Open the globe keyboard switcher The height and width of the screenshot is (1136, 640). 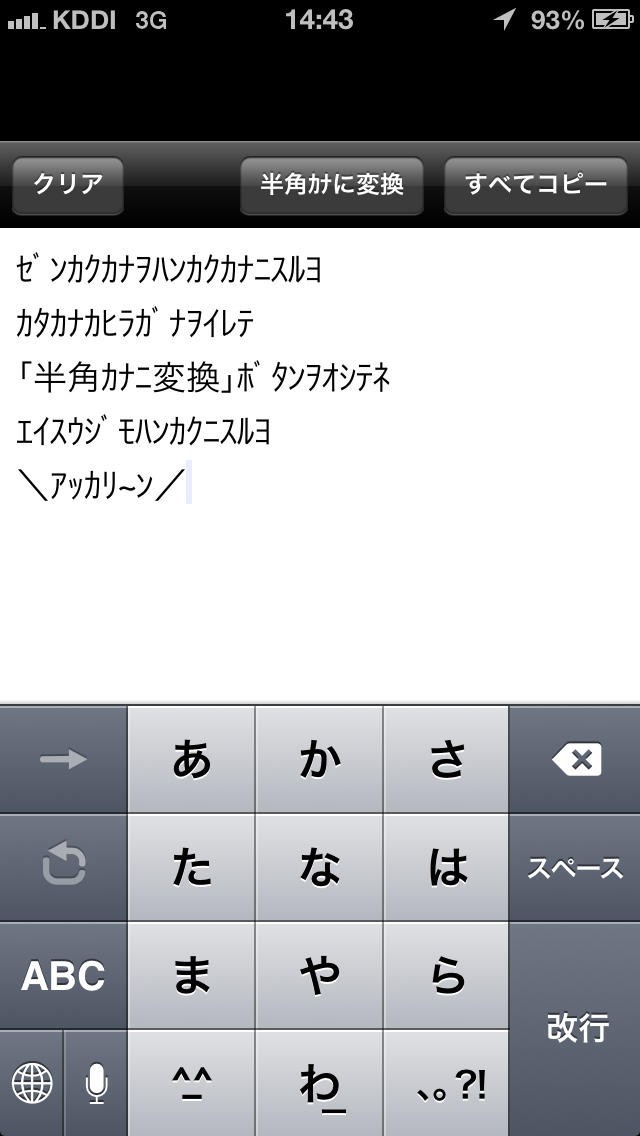[31, 1083]
